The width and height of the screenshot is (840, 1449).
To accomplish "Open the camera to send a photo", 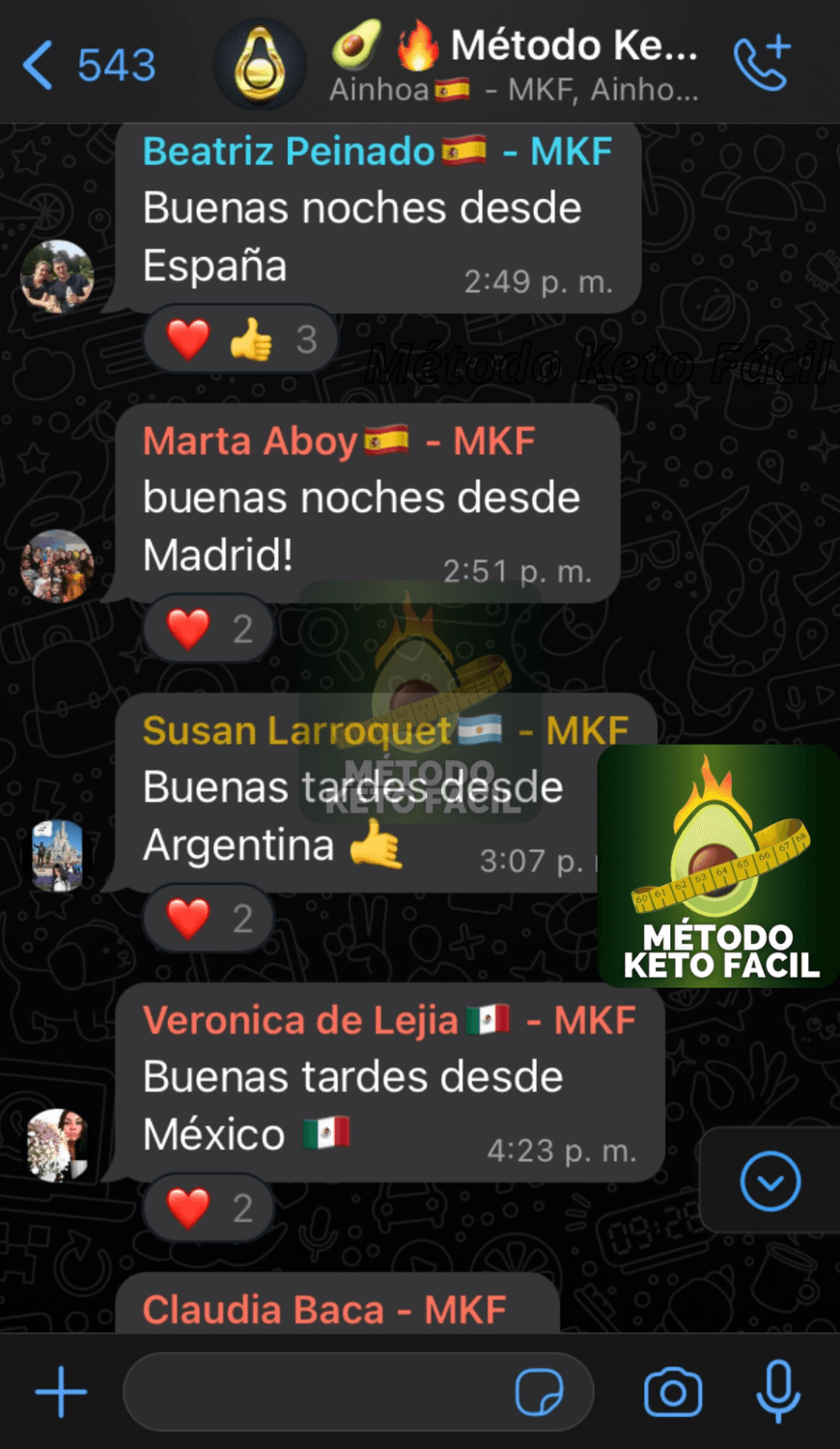I will pyautogui.click(x=673, y=1392).
